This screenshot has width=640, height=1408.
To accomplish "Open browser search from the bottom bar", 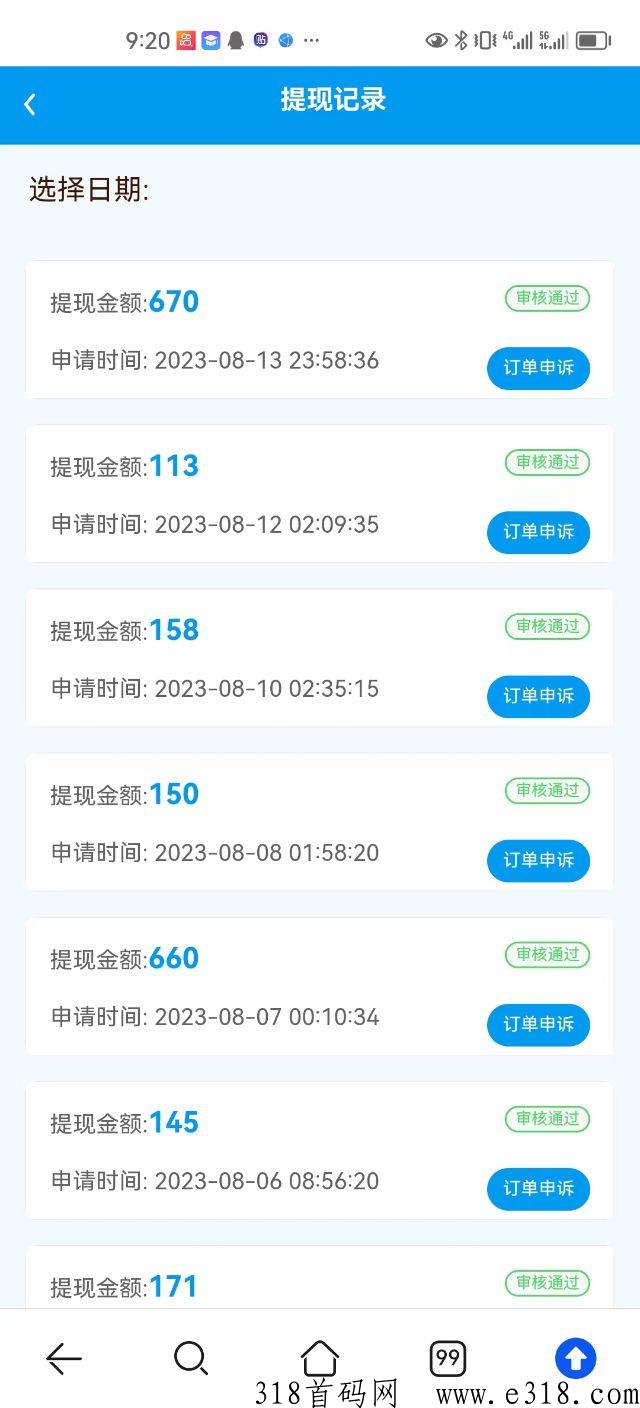I will coord(191,1358).
